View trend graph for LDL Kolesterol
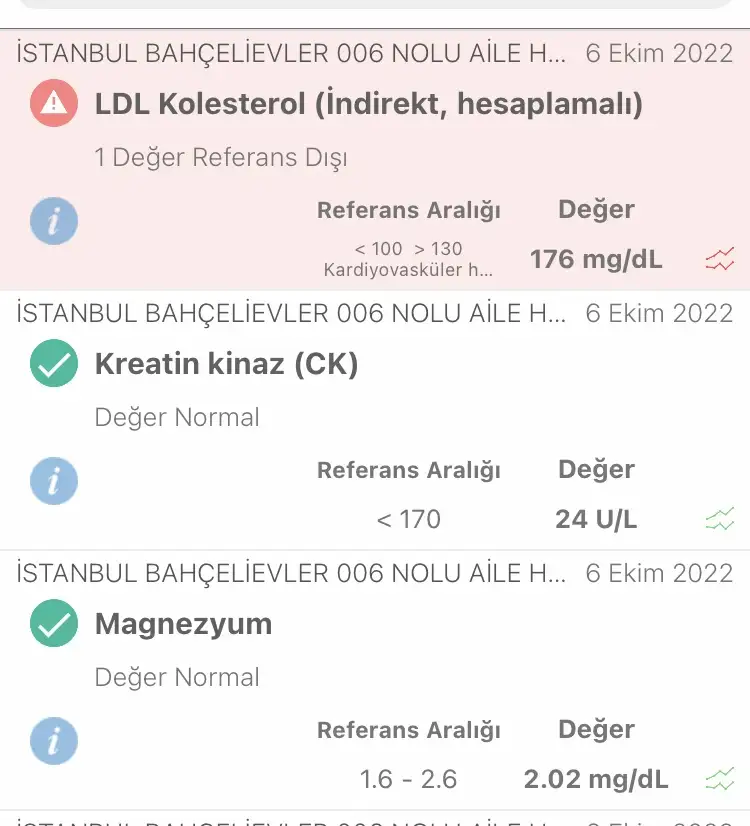Viewport: 750px width, 826px height. [x=719, y=260]
